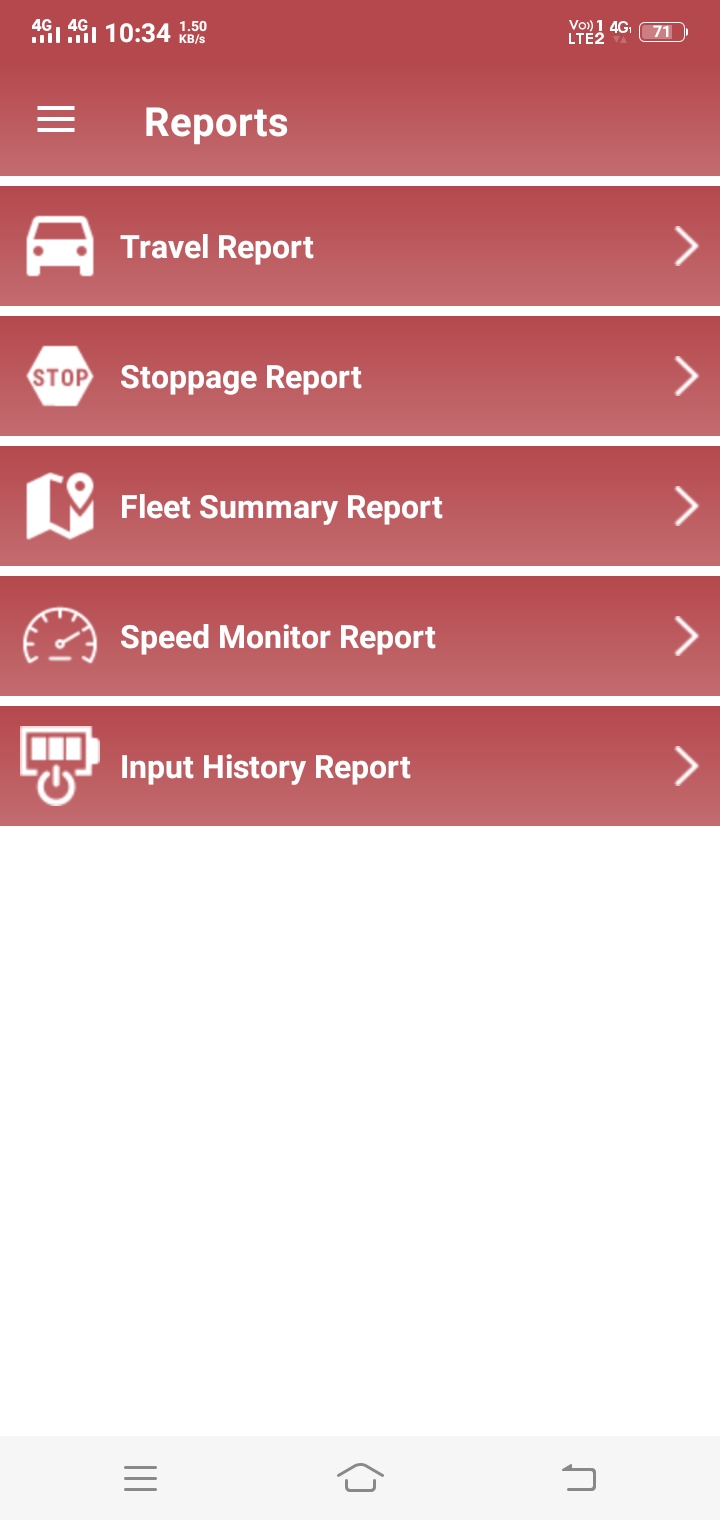Open the hamburger drawer menu

click(56, 121)
